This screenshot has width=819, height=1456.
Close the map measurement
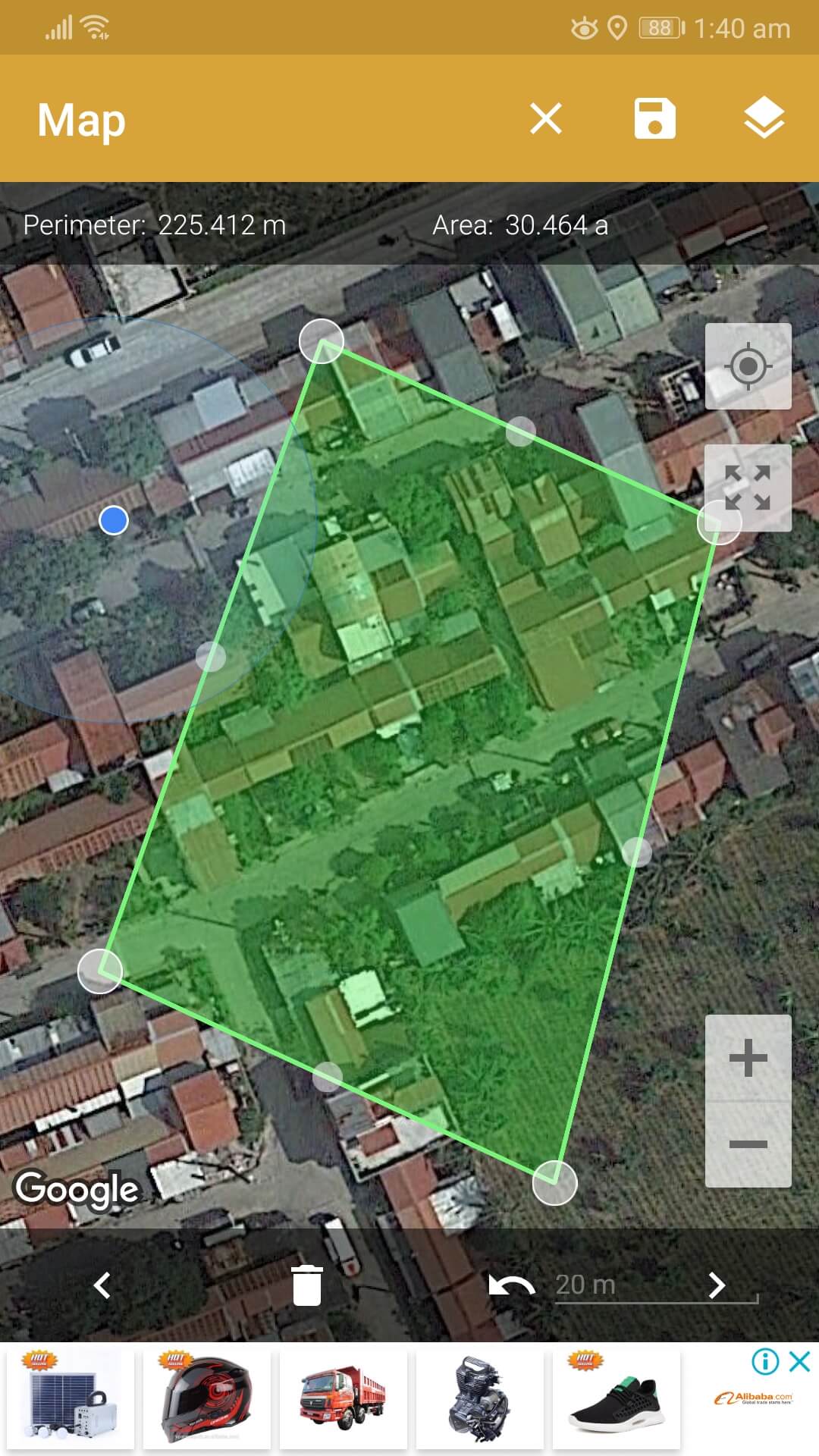coord(545,119)
